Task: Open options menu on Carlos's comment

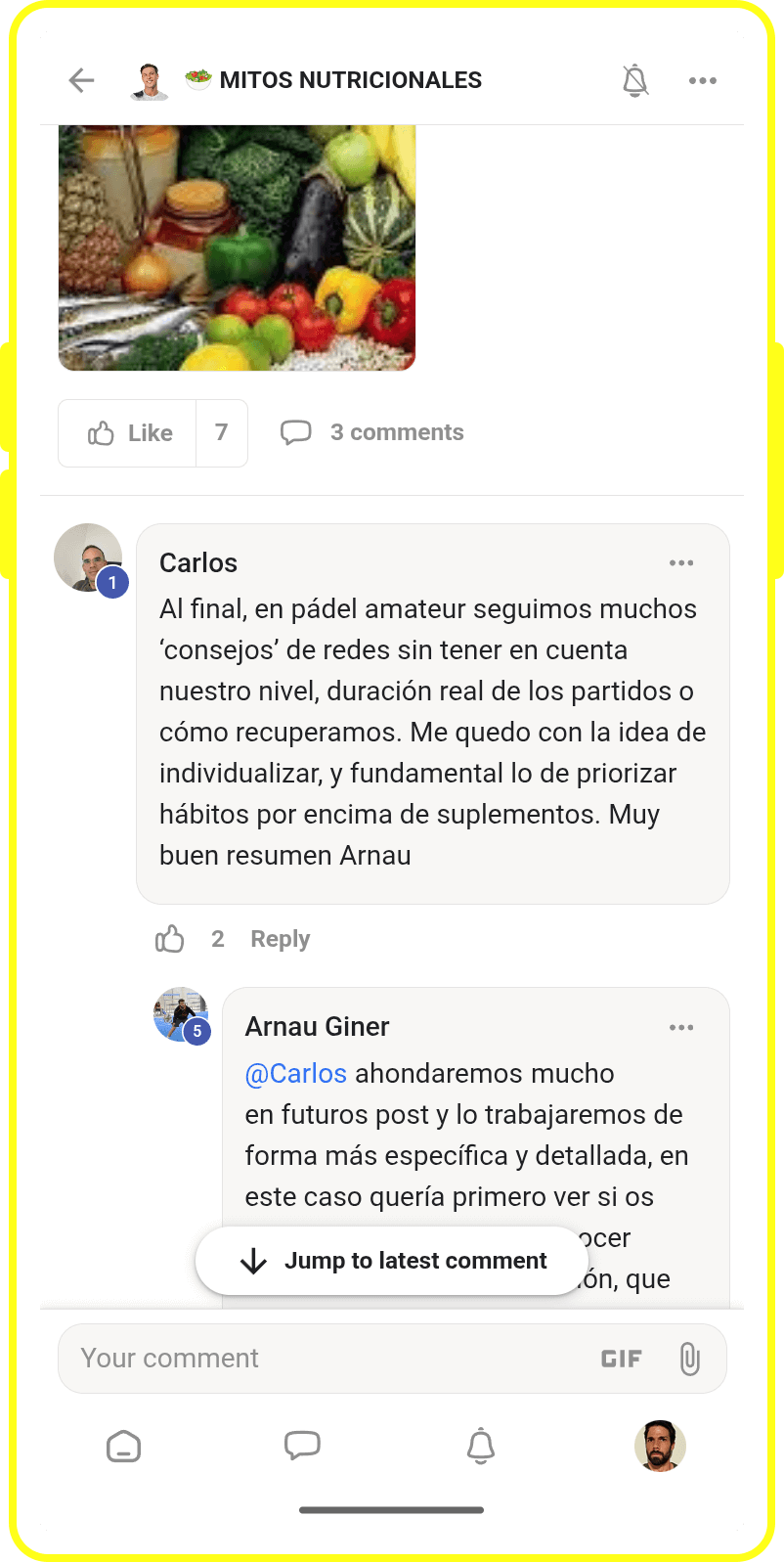Action: point(681,563)
